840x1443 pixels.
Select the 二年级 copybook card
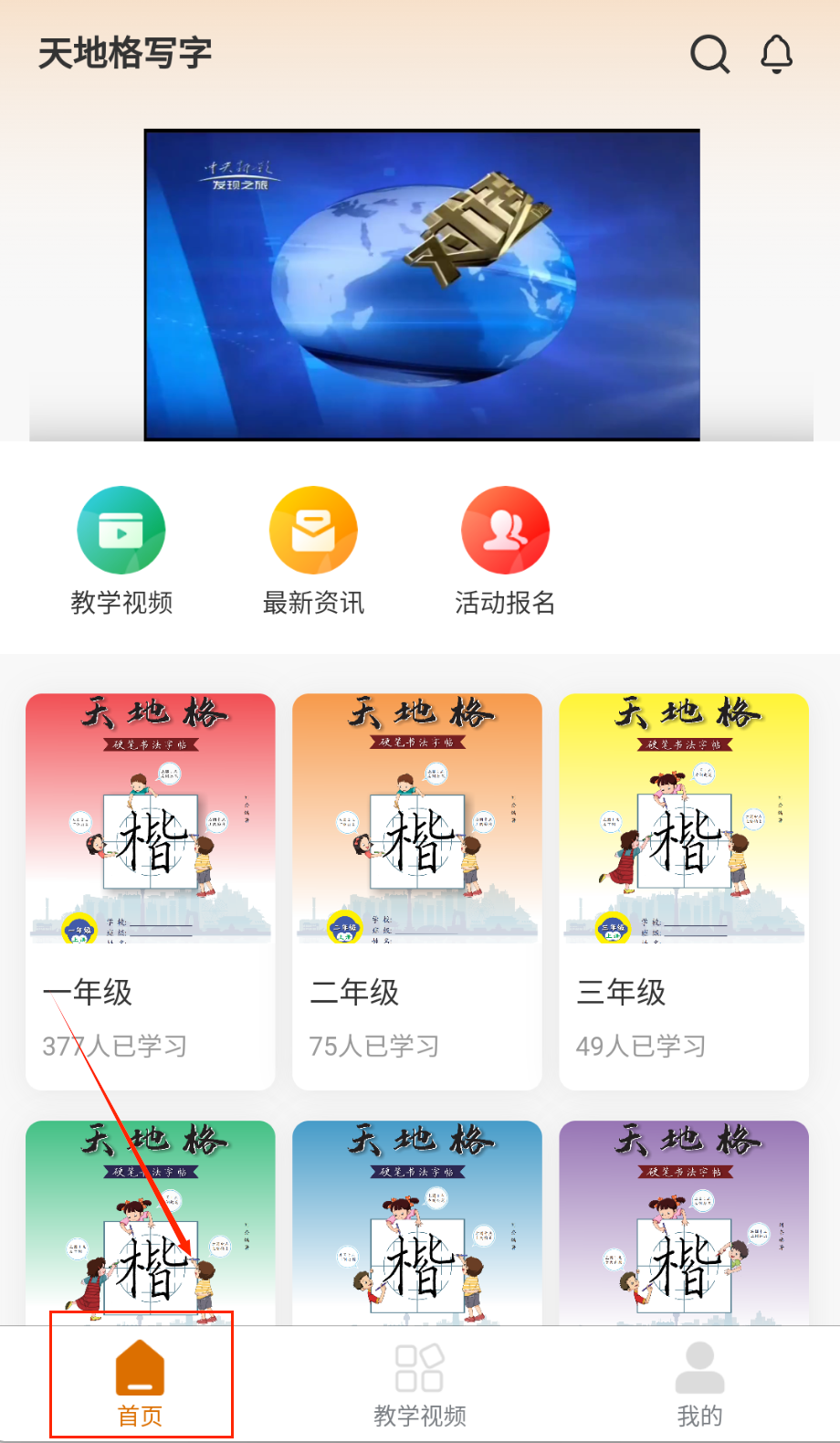point(417,890)
